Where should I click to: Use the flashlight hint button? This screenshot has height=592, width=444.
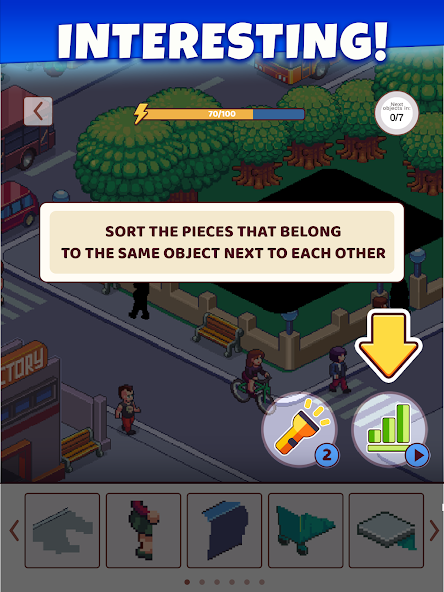tap(300, 430)
